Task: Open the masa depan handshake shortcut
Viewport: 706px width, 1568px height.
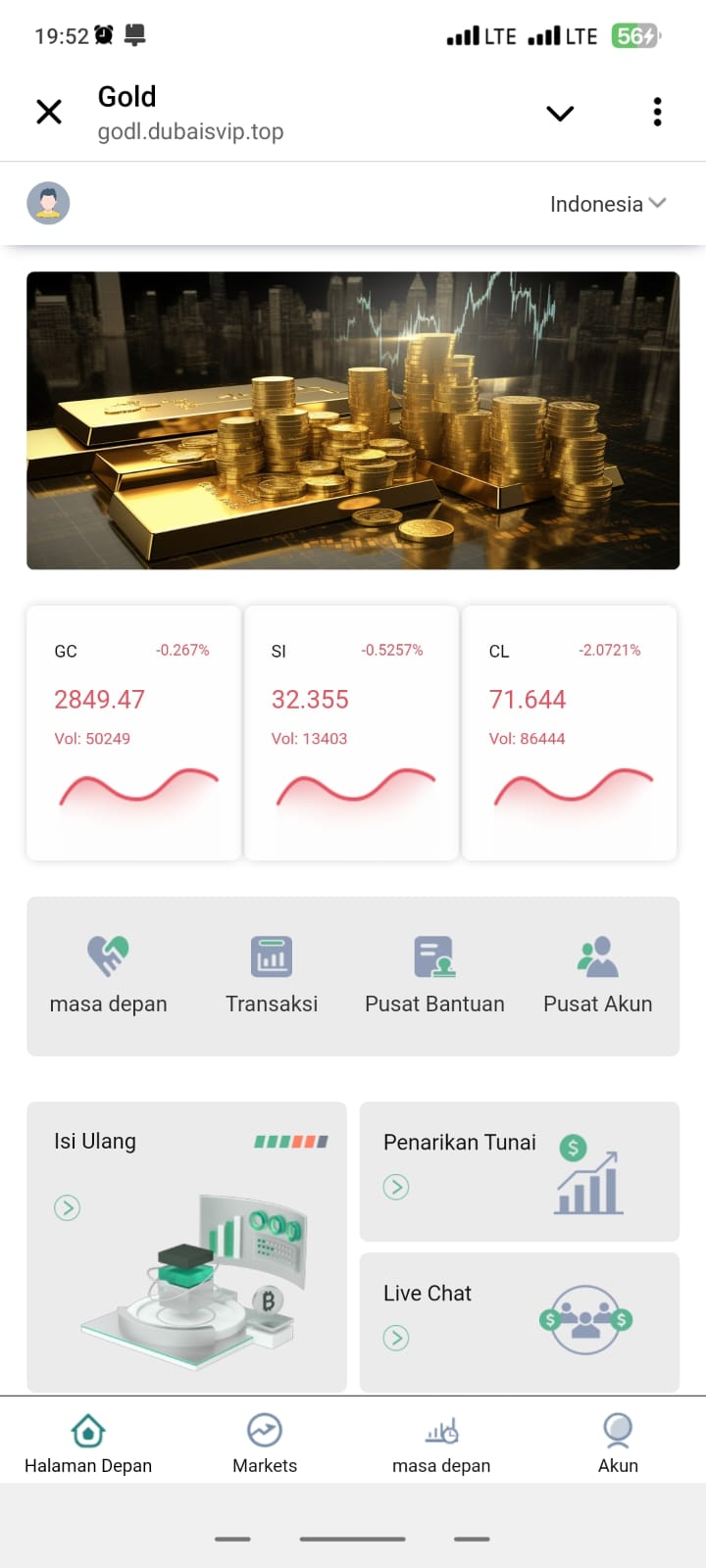Action: click(x=108, y=974)
